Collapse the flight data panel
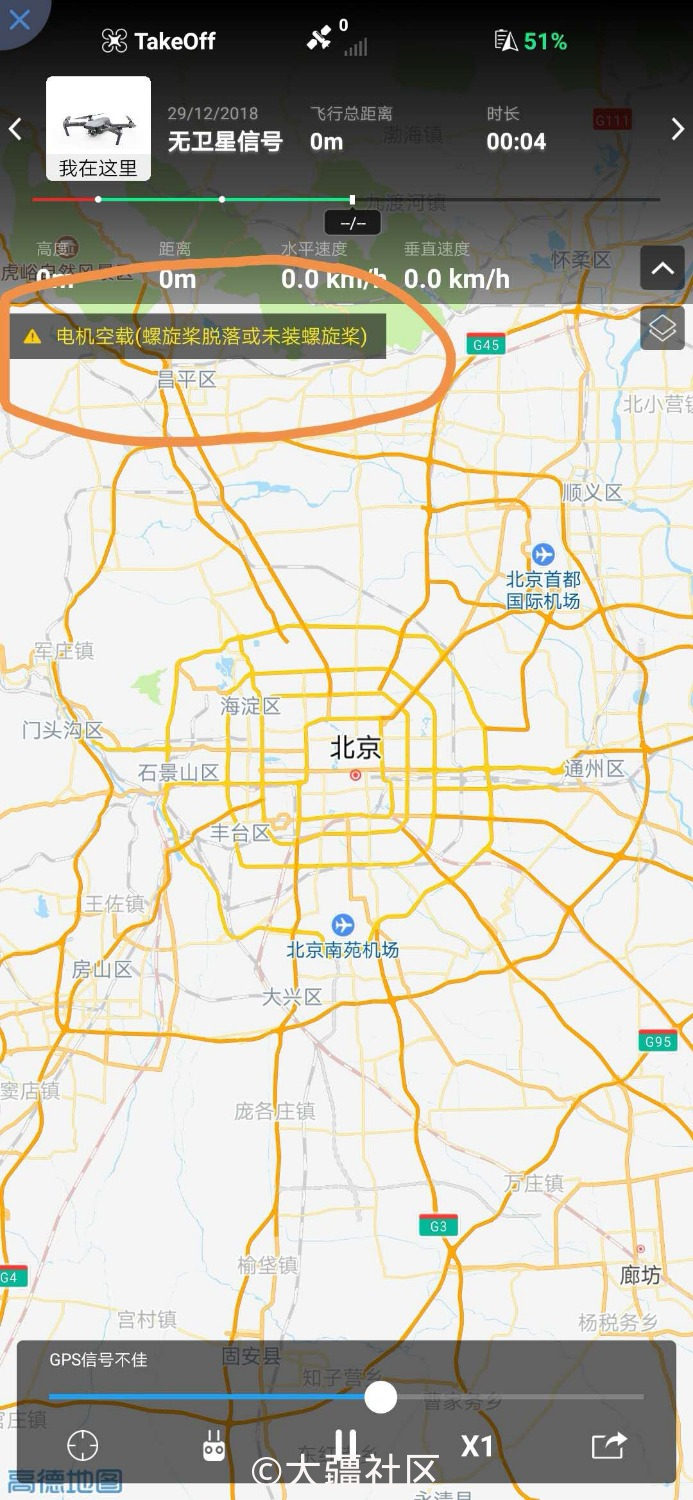The height and width of the screenshot is (1500, 693). click(x=662, y=268)
